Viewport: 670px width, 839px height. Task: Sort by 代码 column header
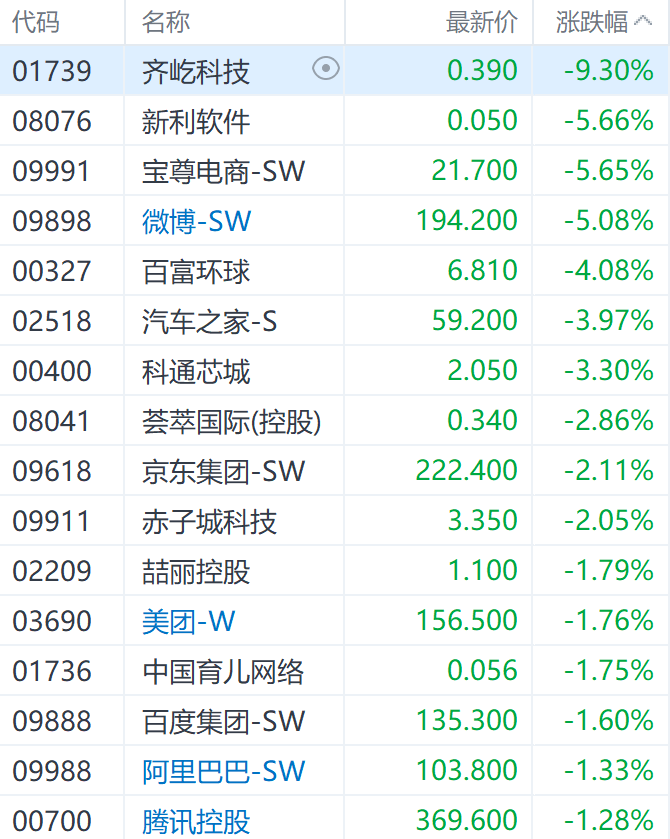[x=36, y=22]
